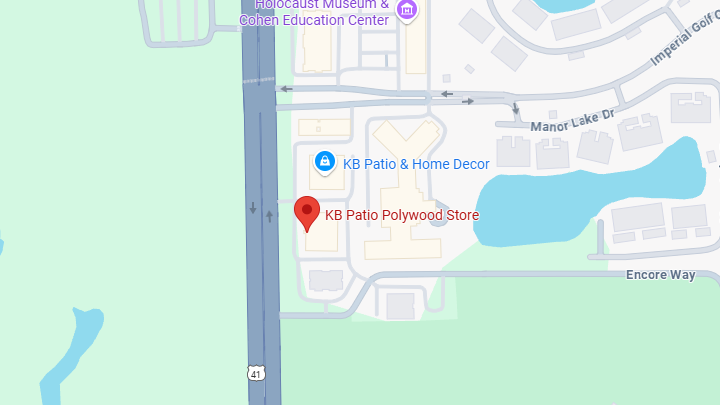Select the Holocaust Museum & Cohen Education Center marker

pyautogui.click(x=406, y=10)
